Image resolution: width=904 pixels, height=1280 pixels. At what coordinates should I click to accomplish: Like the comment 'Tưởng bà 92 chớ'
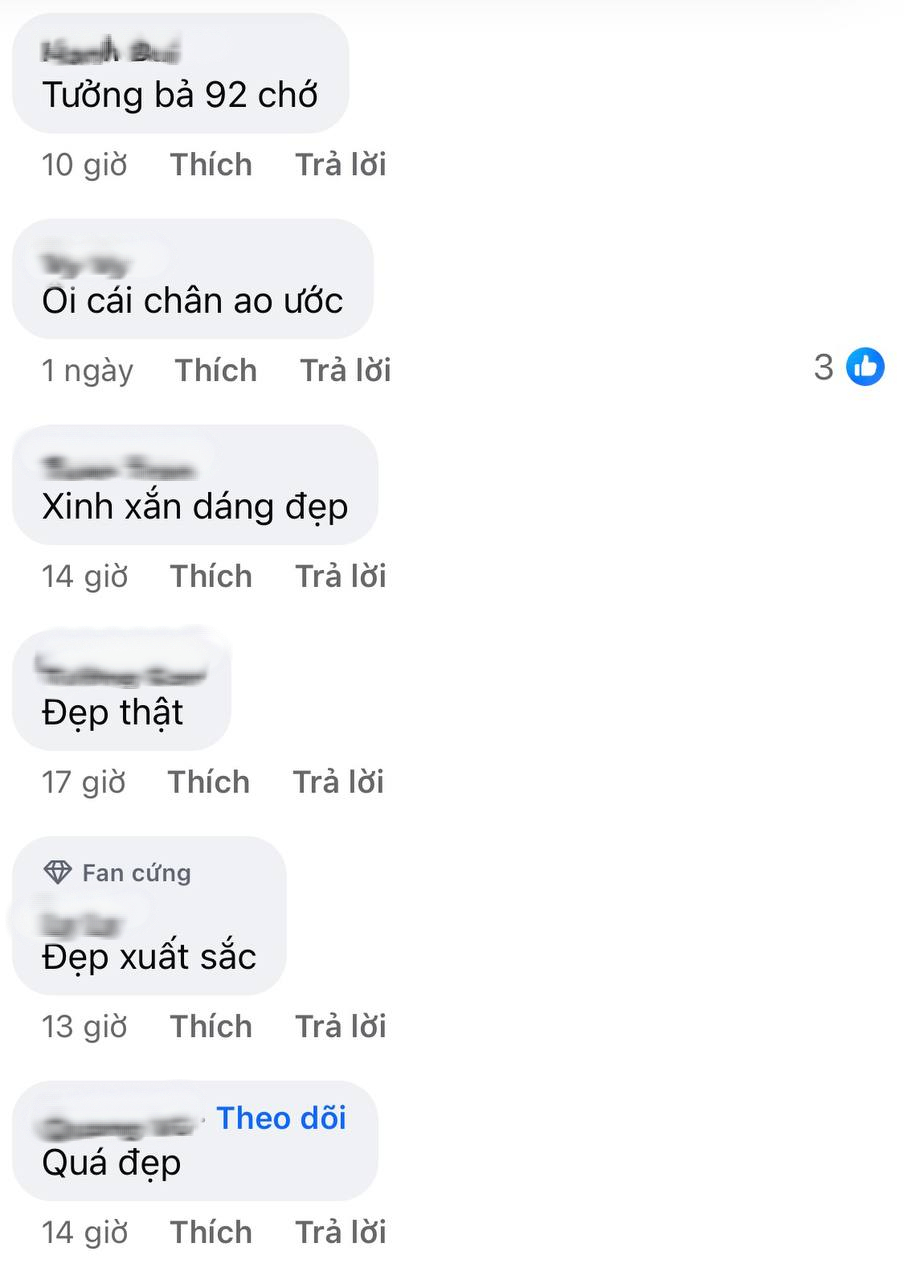point(210,165)
